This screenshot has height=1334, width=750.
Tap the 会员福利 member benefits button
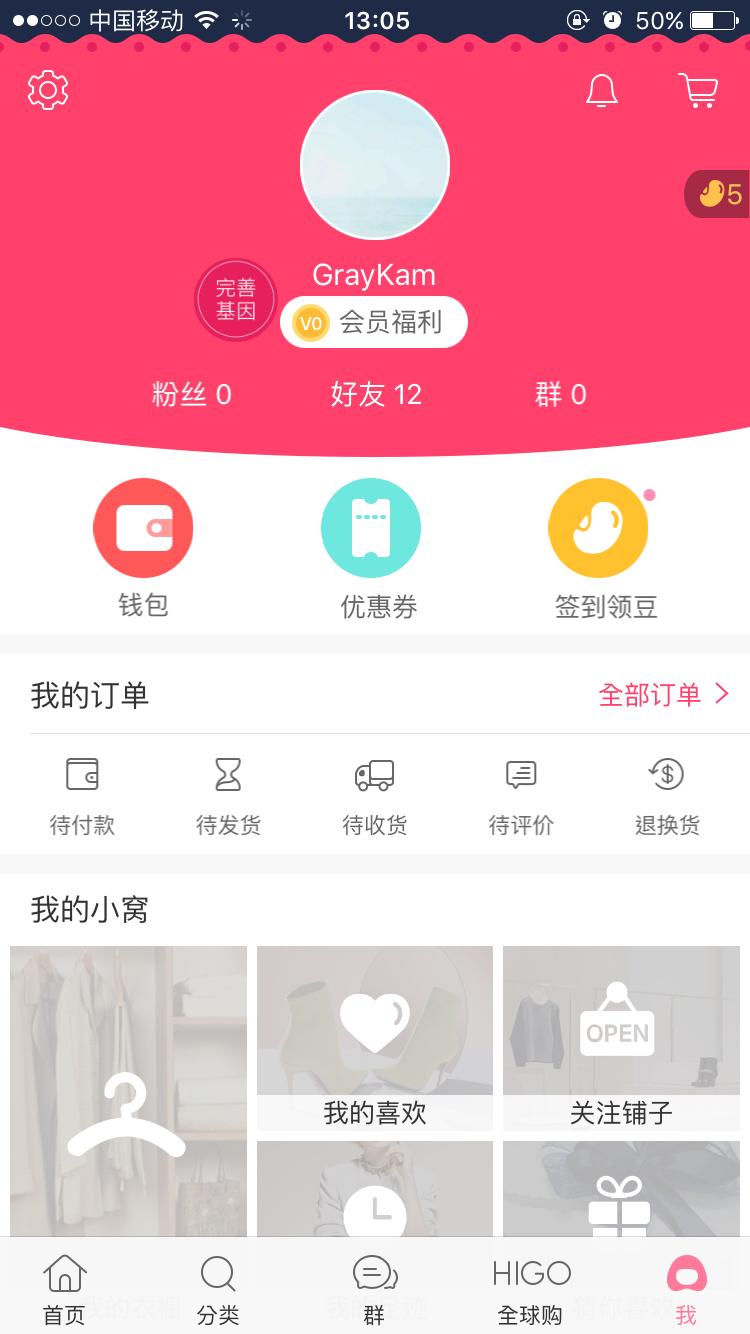tap(374, 322)
